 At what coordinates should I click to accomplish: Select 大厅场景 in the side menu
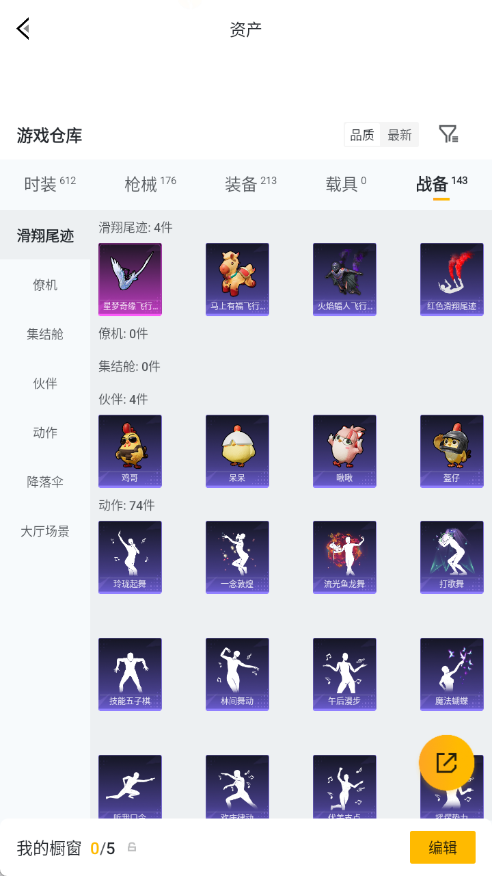tap(45, 531)
